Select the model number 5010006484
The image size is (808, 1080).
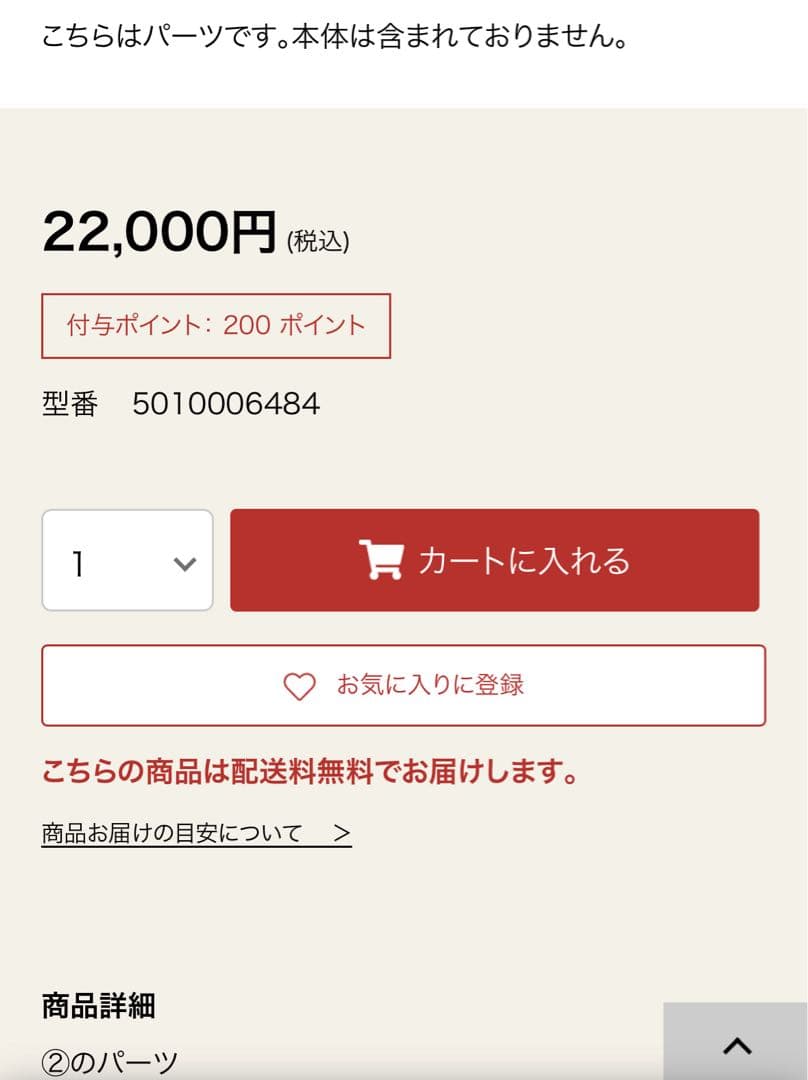(x=227, y=404)
